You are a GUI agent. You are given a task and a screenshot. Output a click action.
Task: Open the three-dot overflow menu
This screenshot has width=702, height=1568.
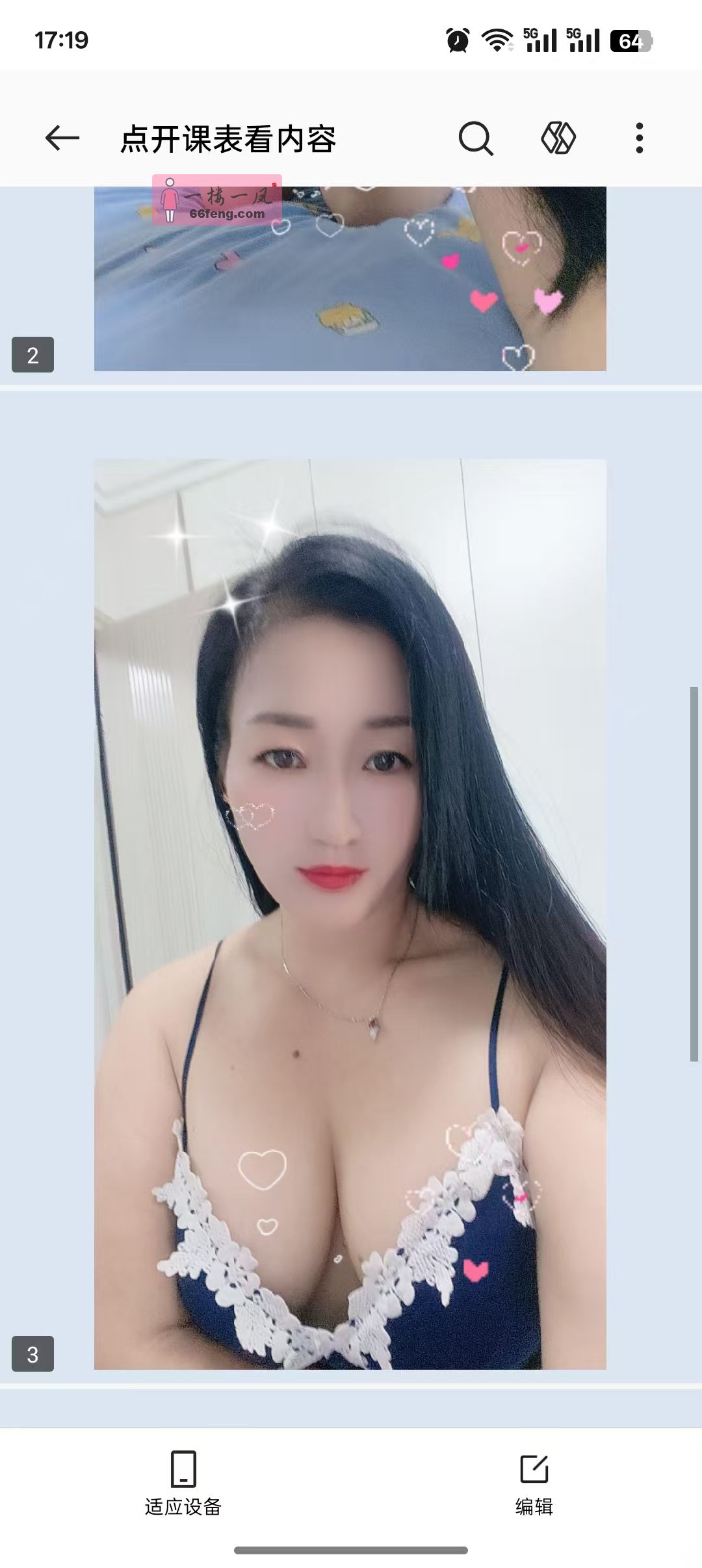[640, 138]
